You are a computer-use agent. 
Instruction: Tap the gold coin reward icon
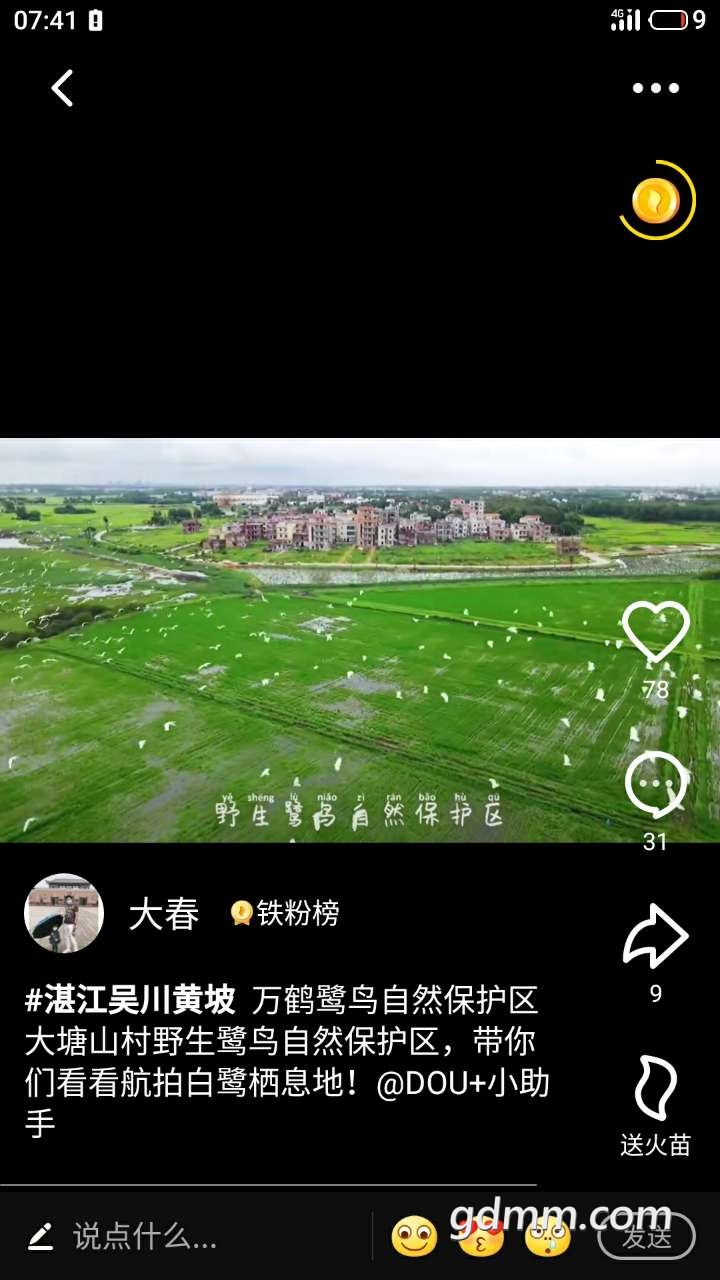point(656,201)
